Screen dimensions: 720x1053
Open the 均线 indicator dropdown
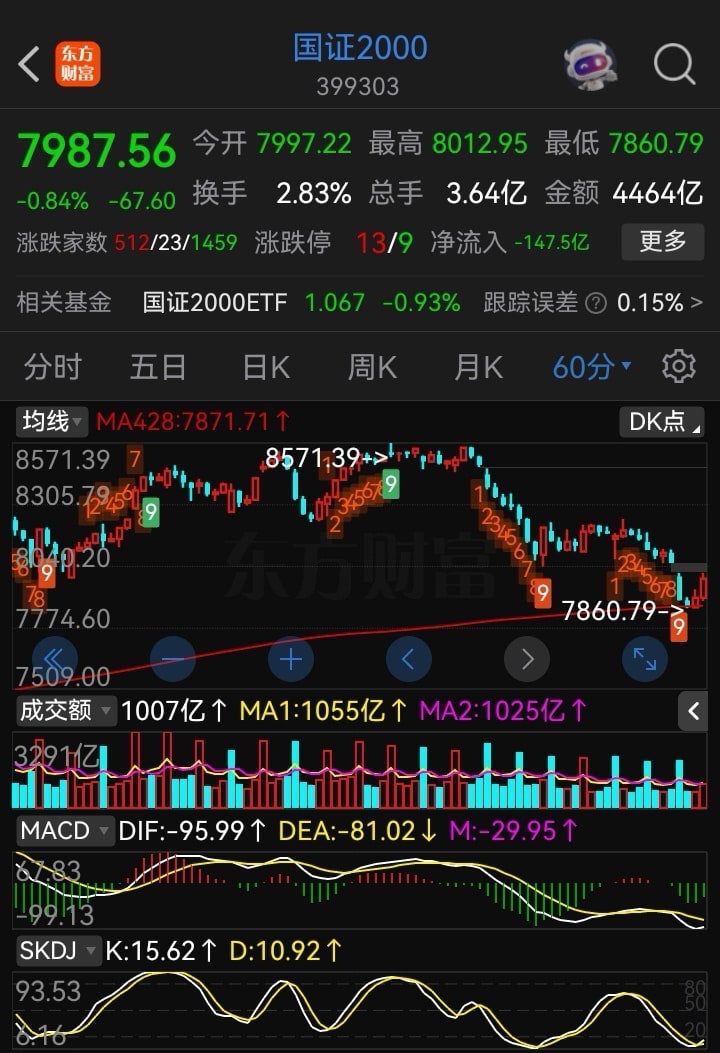52,421
